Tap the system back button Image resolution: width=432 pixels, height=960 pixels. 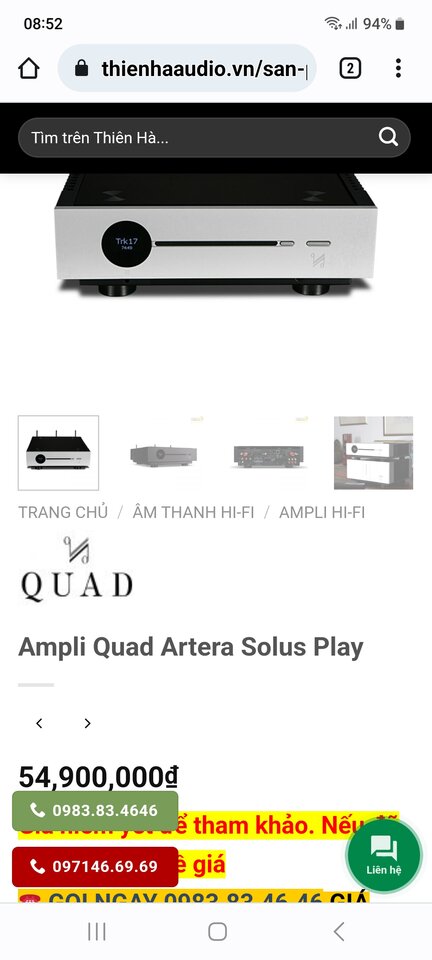tap(338, 931)
